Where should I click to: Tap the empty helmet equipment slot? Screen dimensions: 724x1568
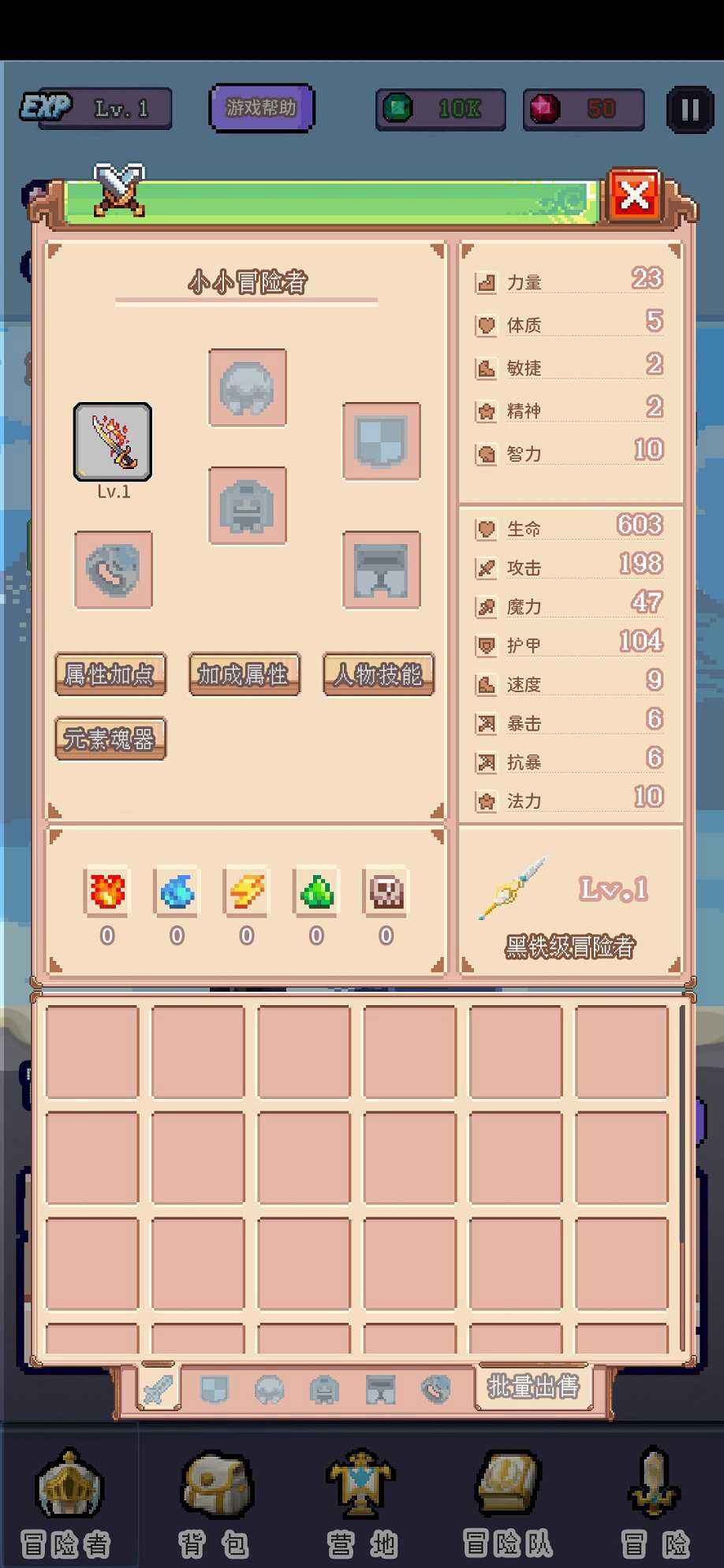(x=247, y=388)
